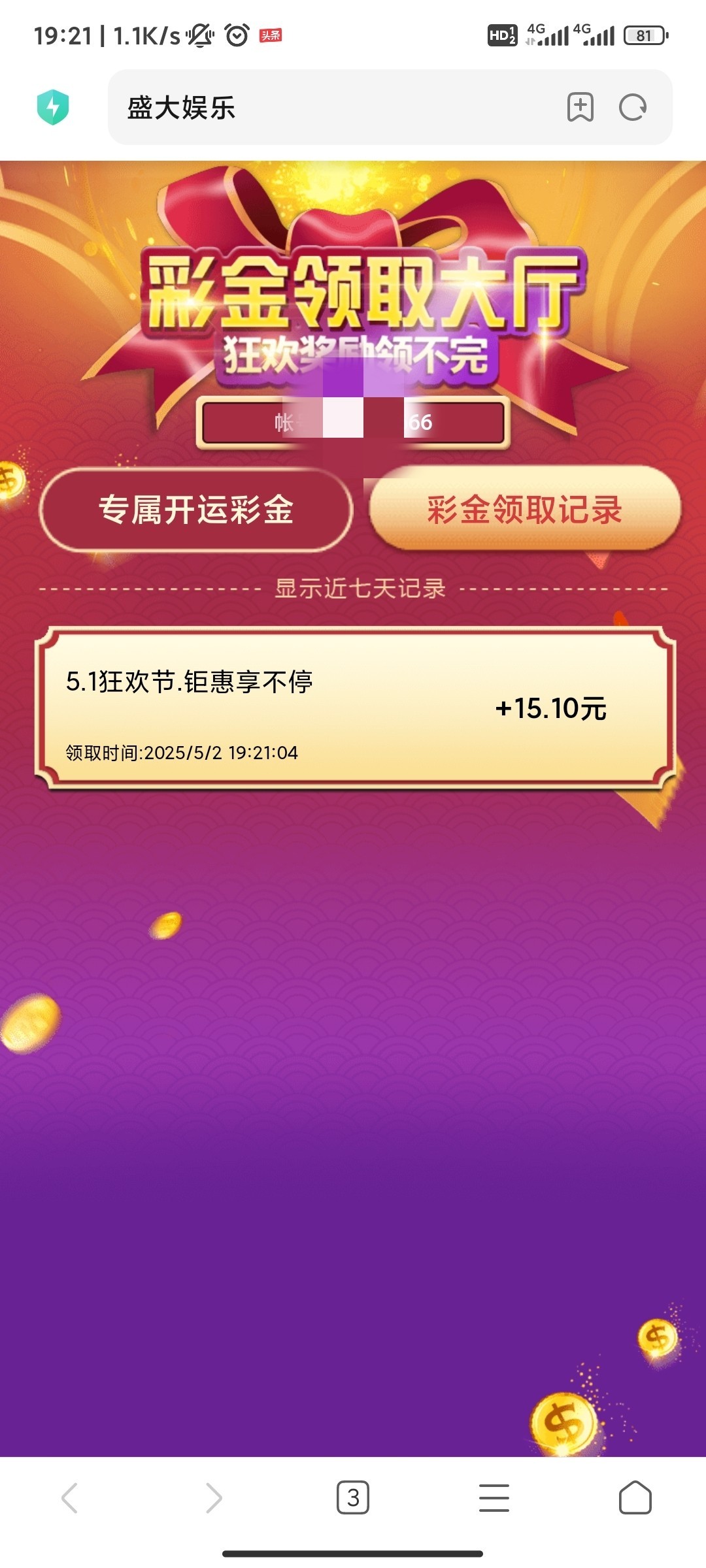Viewport: 706px width, 1568px height.
Task: Tap the 盛大娱乐 address bar
Action: (x=327, y=108)
